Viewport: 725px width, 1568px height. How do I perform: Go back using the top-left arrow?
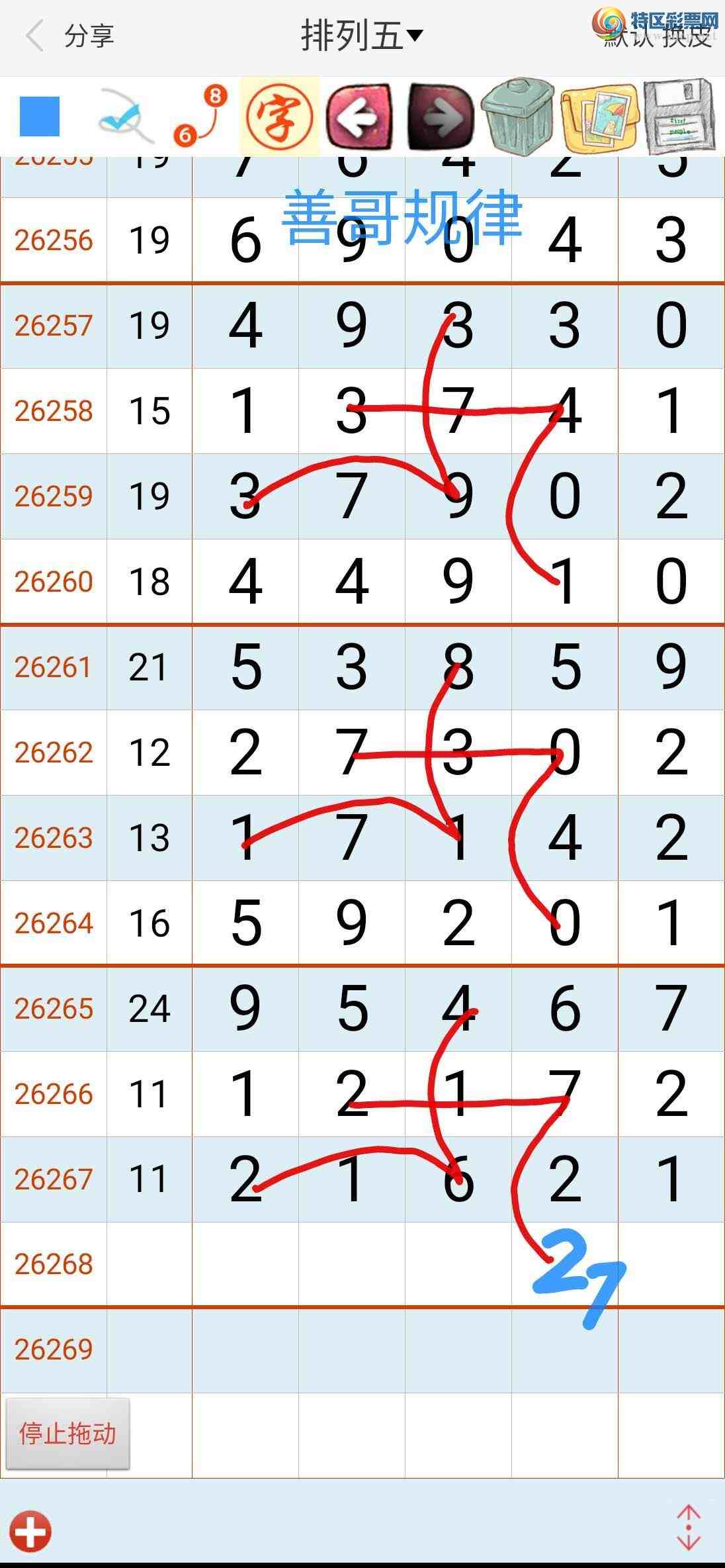(34, 36)
